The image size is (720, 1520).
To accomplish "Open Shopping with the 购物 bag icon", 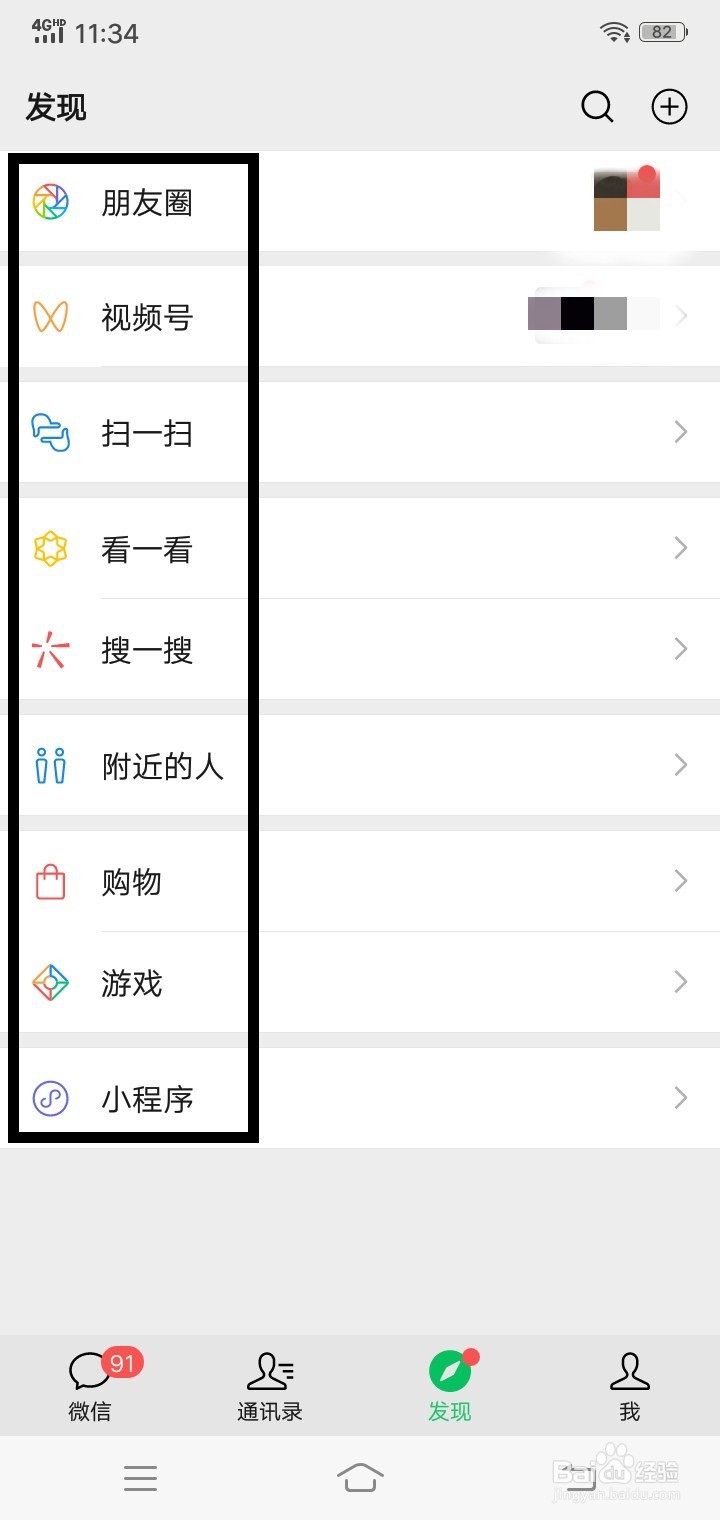I will [50, 881].
